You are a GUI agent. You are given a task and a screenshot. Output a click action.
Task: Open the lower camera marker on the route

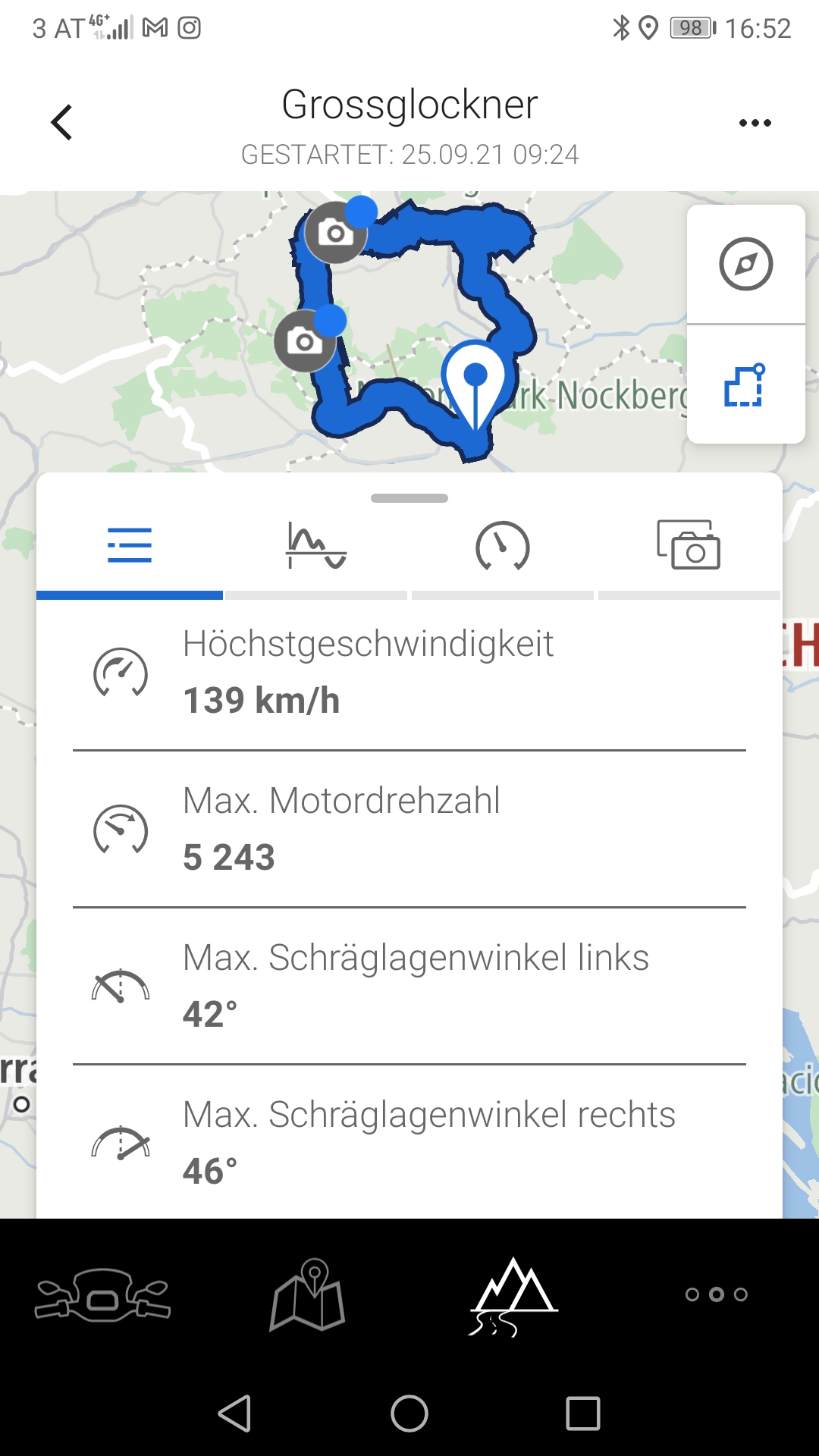tap(305, 341)
